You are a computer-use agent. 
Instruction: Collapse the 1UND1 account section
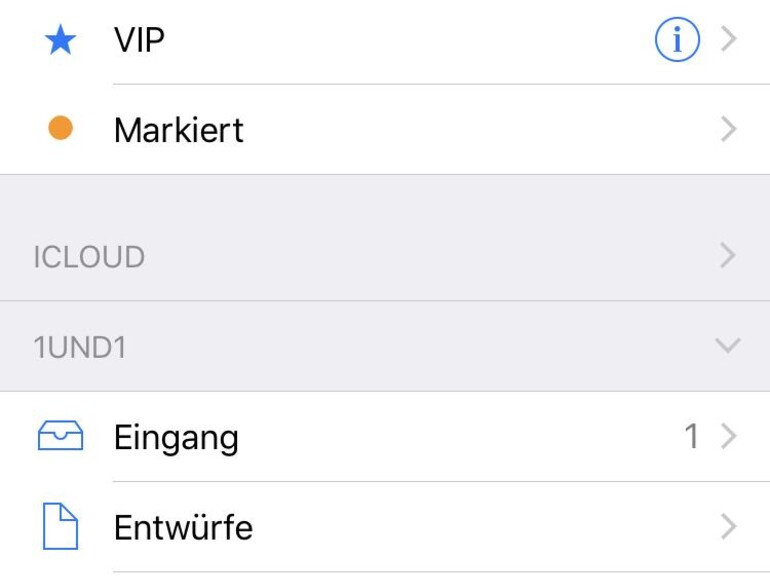point(728,347)
